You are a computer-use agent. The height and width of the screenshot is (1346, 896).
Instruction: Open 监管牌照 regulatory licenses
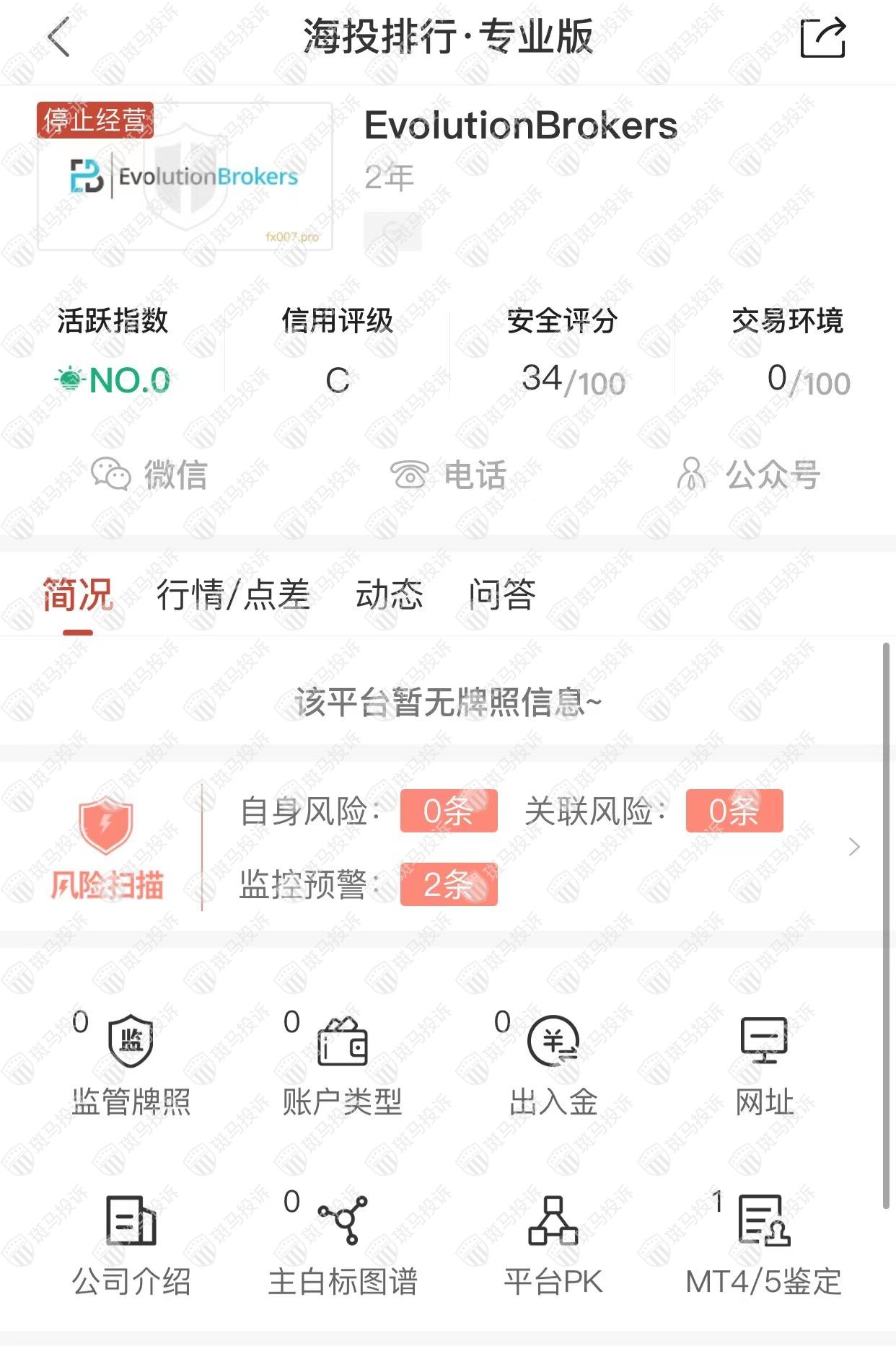[131, 1065]
